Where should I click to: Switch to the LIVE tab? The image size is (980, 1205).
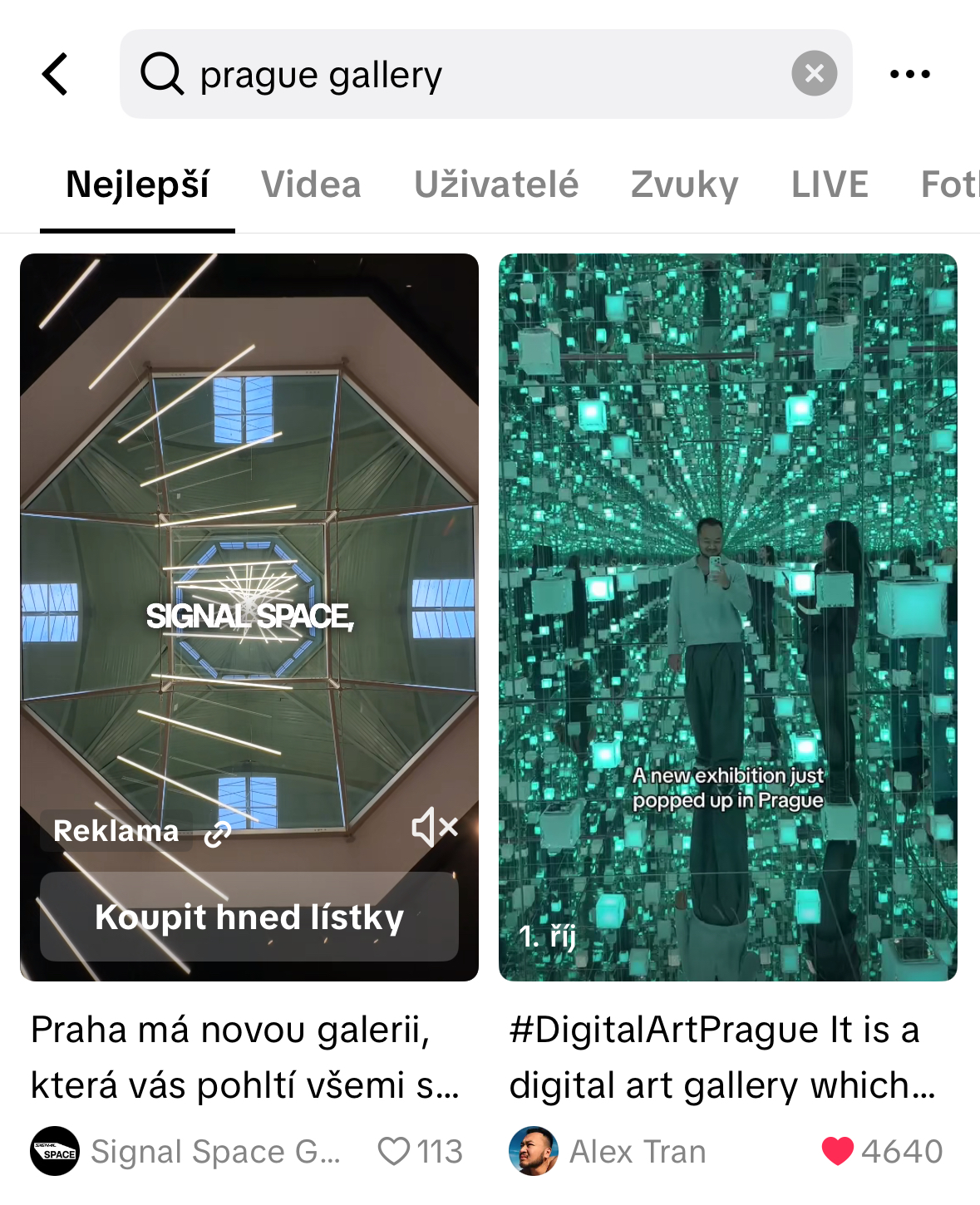pos(830,184)
